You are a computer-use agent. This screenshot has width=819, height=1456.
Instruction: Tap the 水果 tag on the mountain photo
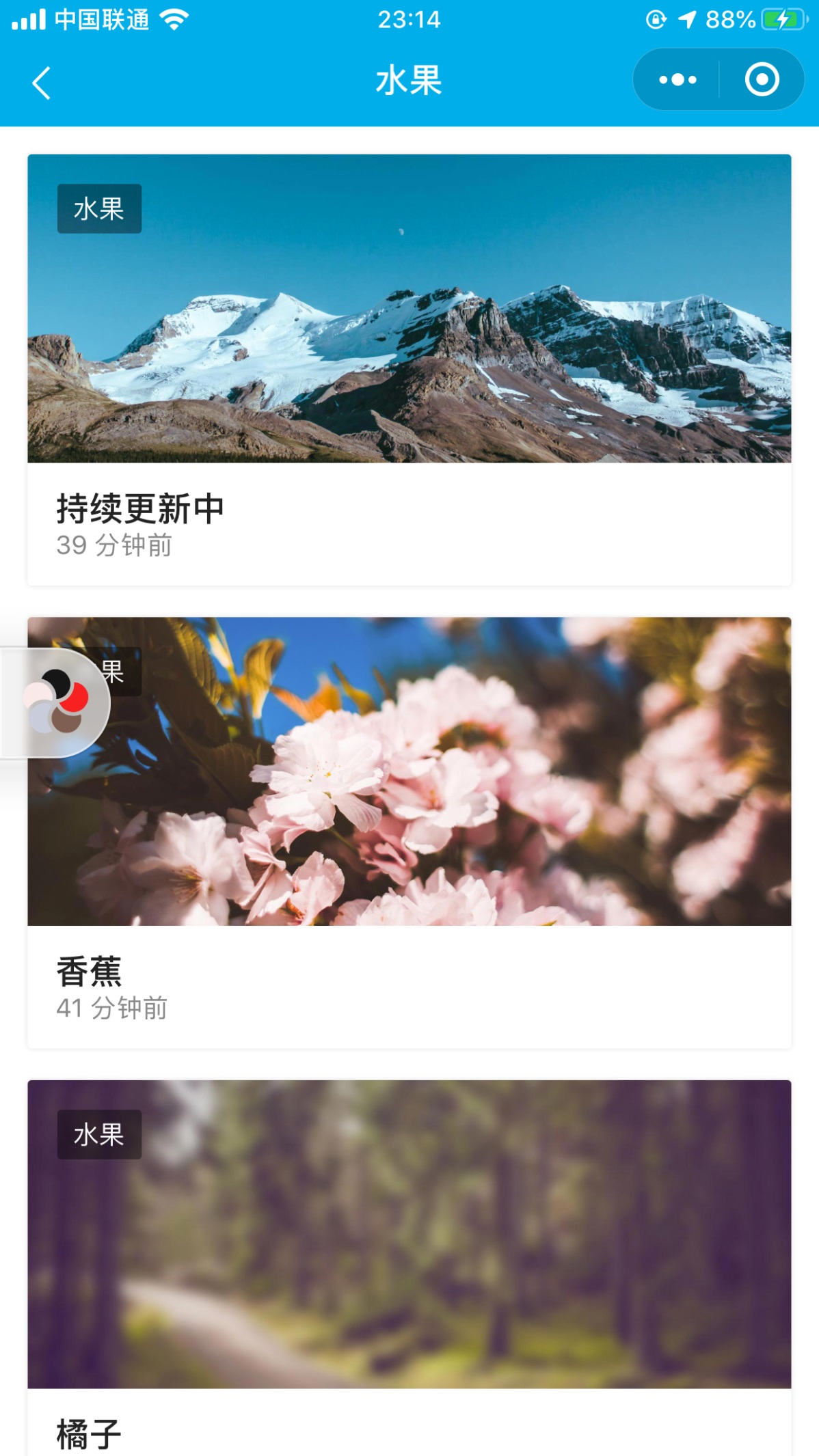99,208
